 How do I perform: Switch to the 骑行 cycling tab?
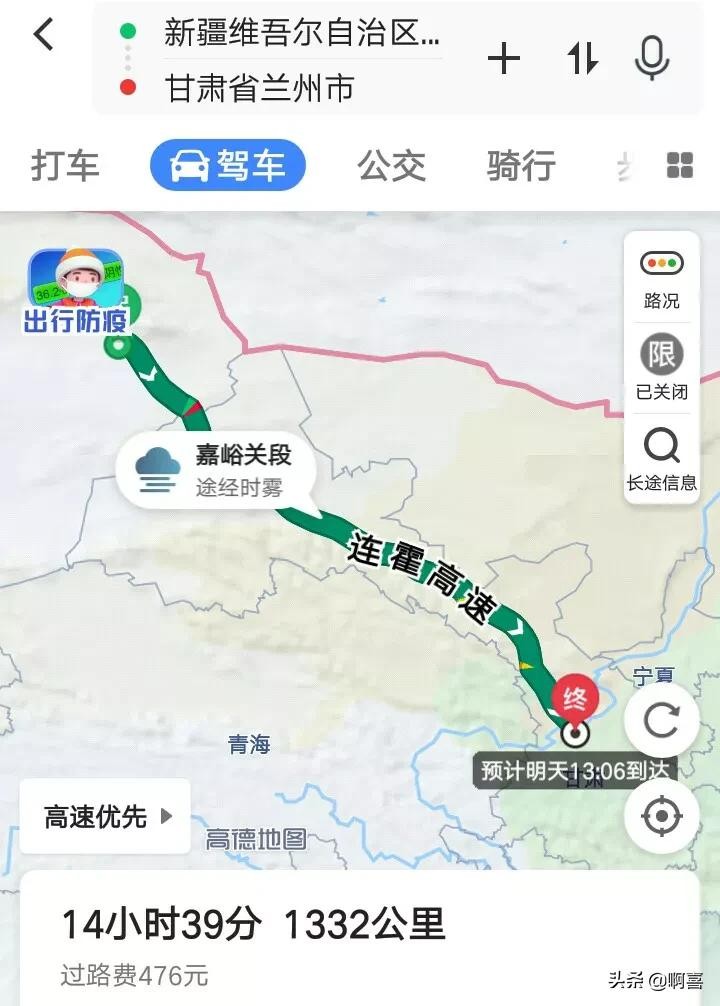coord(521,166)
